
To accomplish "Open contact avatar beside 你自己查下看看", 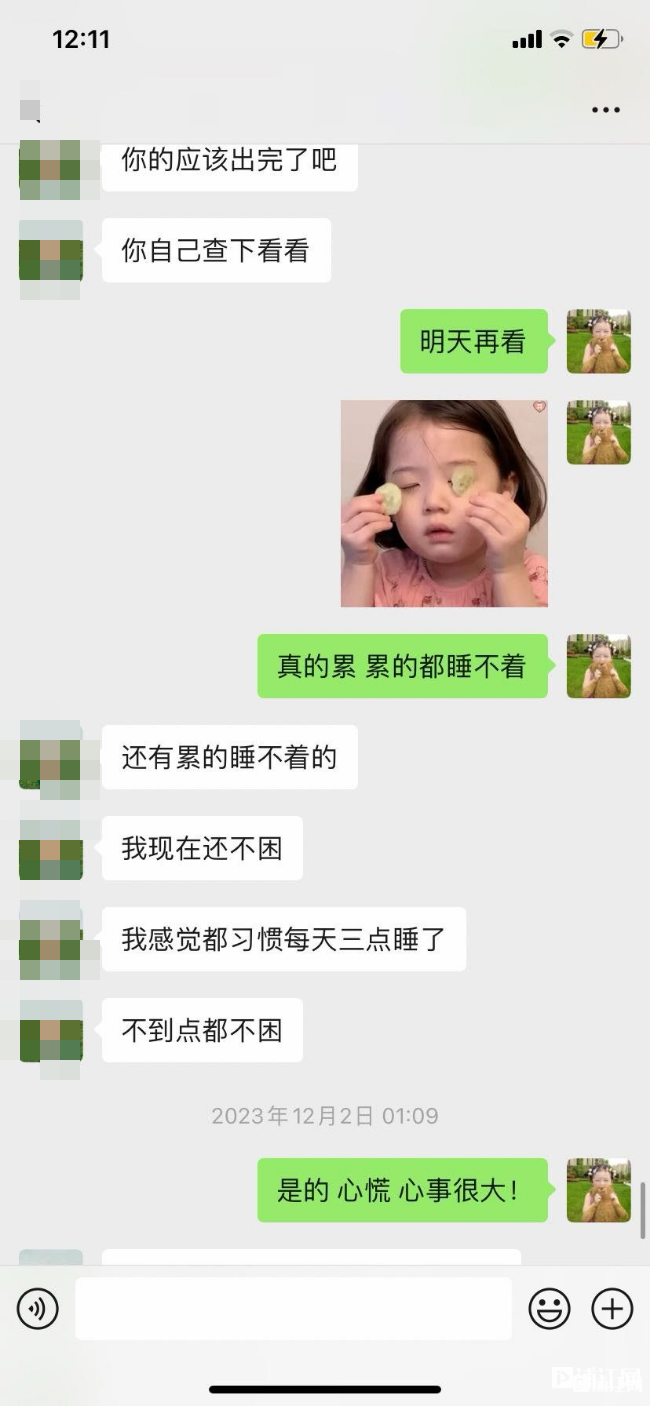I will [x=50, y=251].
